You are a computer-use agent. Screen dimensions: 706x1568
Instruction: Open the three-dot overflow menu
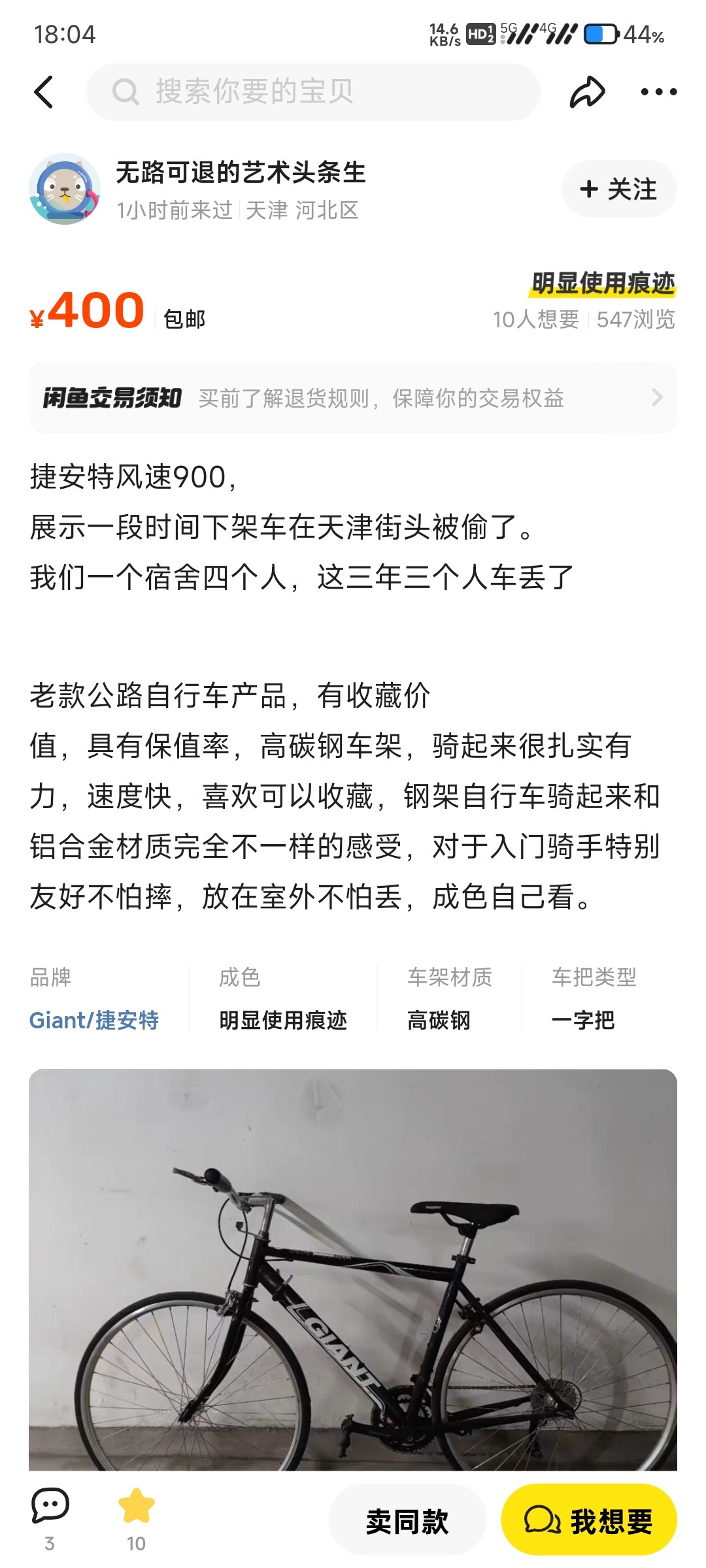pyautogui.click(x=658, y=92)
